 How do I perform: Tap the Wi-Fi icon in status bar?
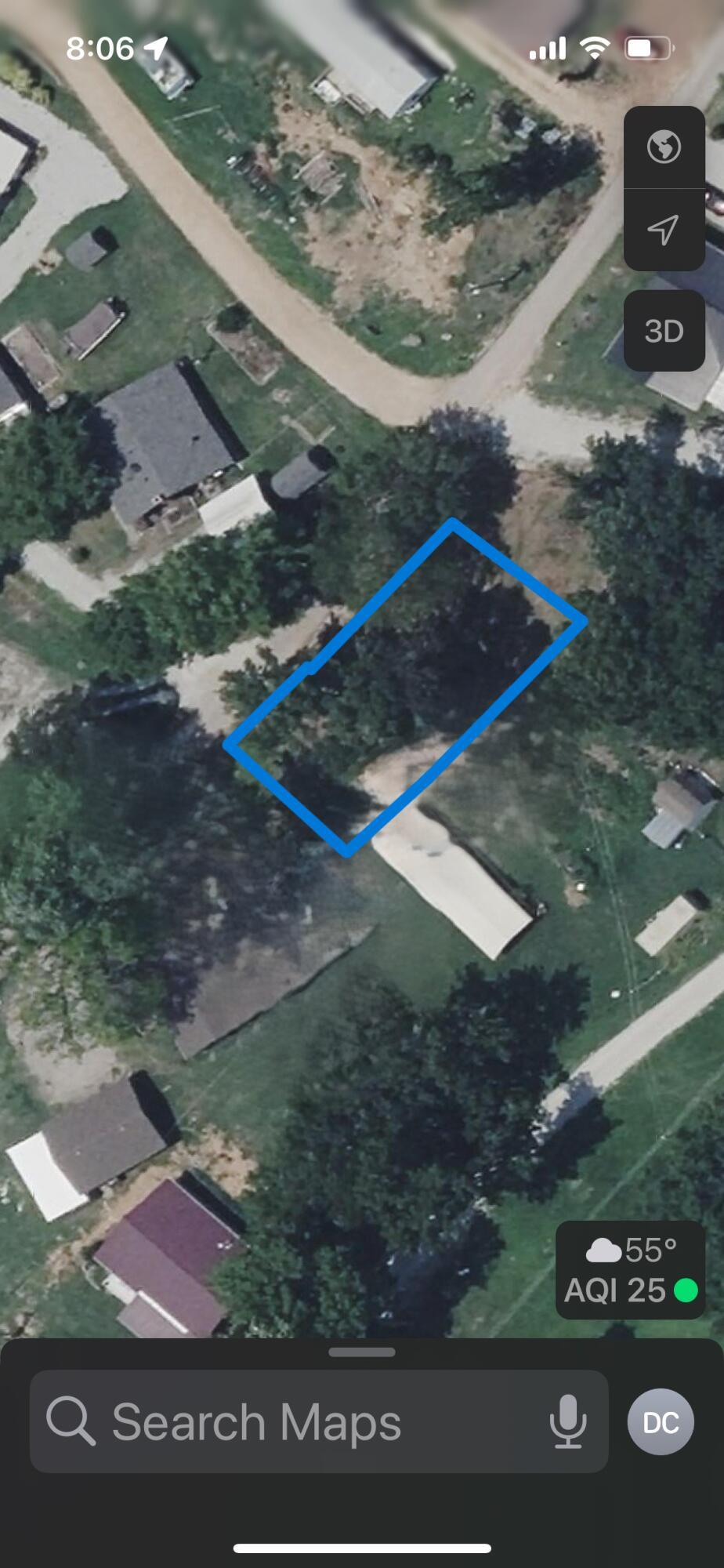tap(595, 49)
